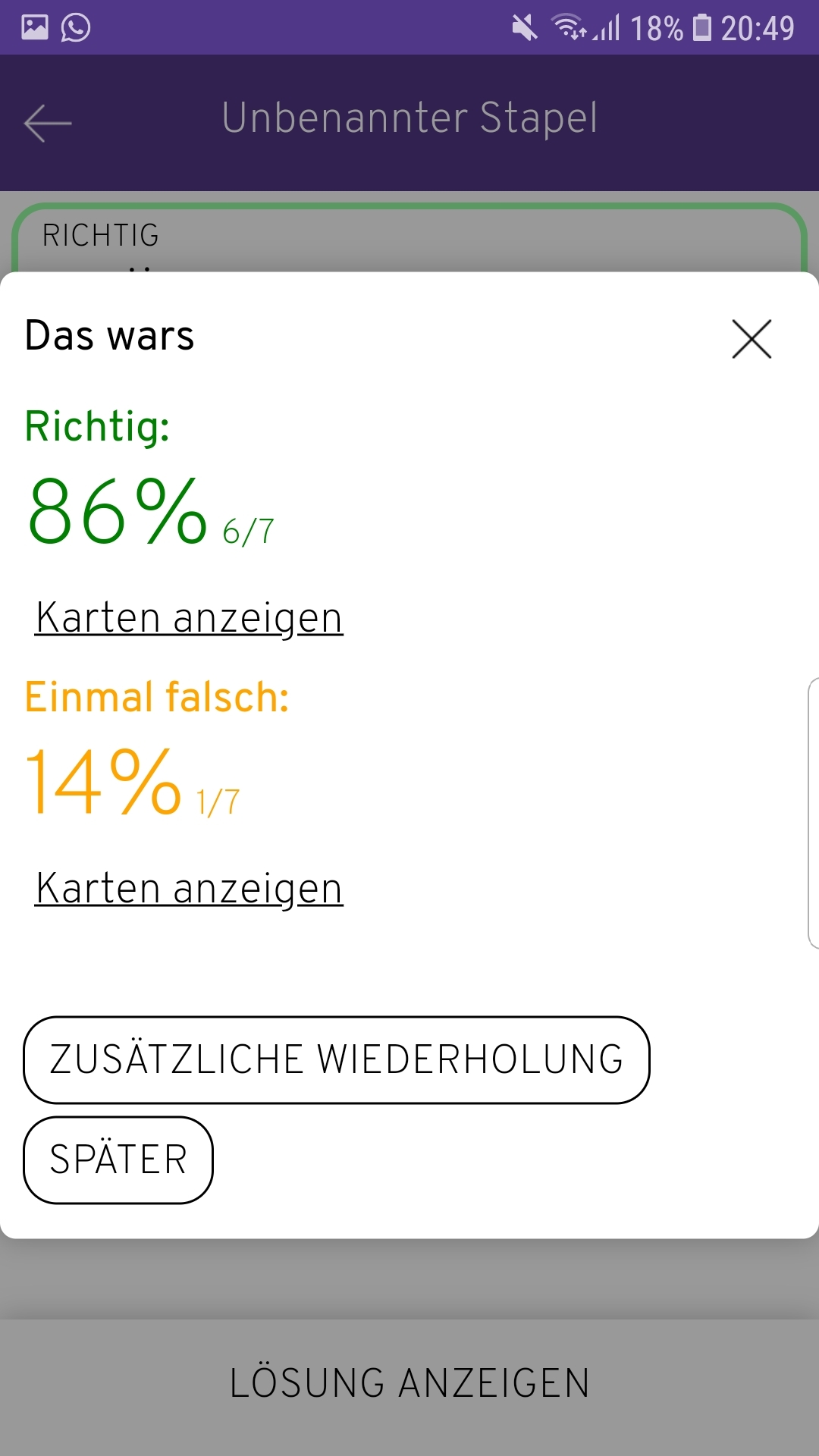The height and width of the screenshot is (1456, 819).
Task: Choose Später to postpone
Action: point(118,1159)
